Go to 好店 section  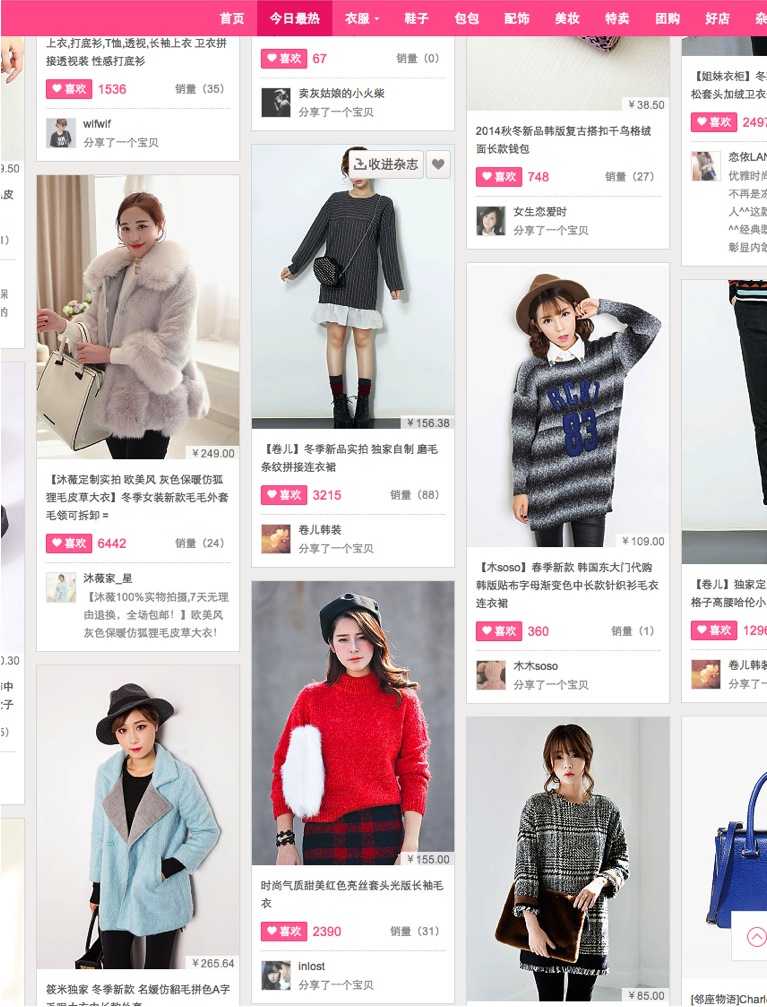point(717,18)
